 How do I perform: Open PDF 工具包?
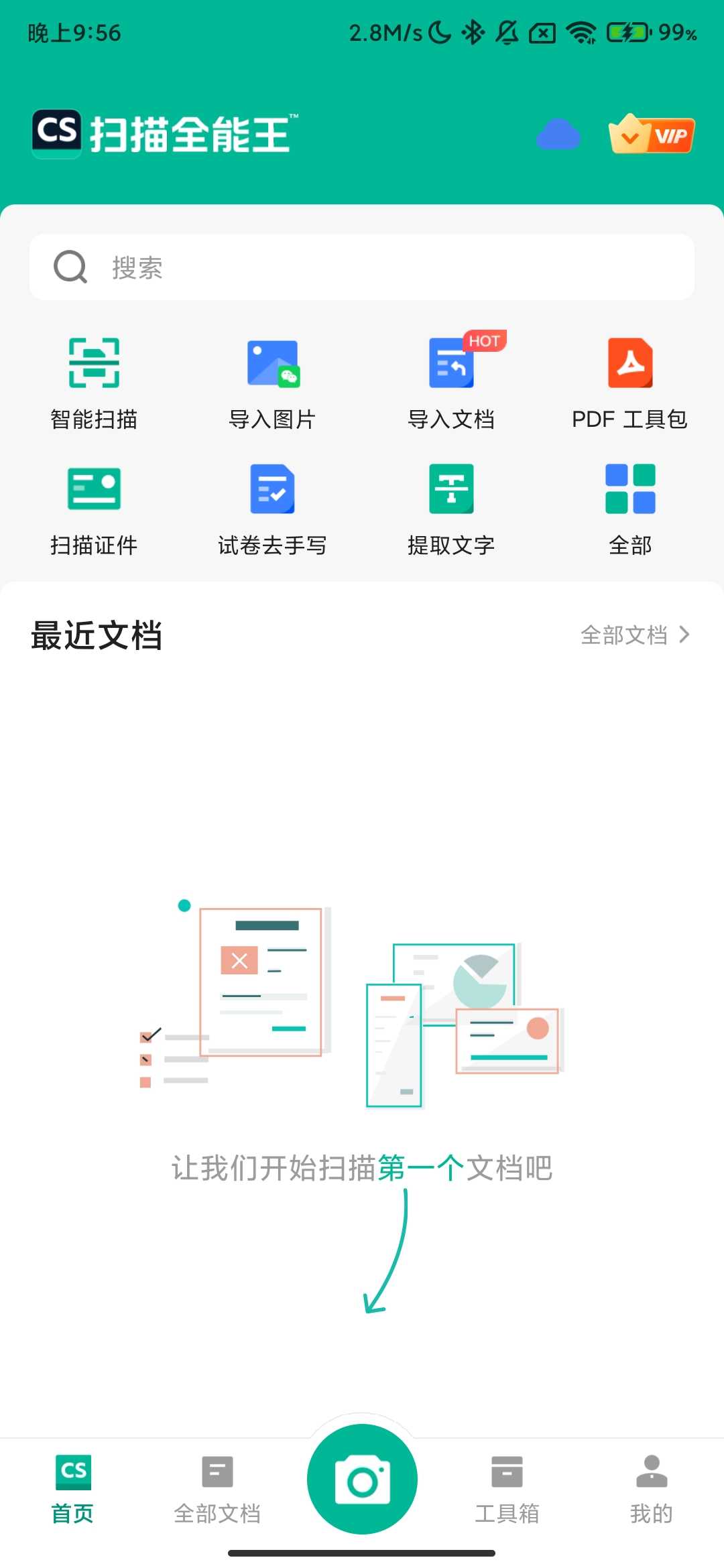point(629,383)
